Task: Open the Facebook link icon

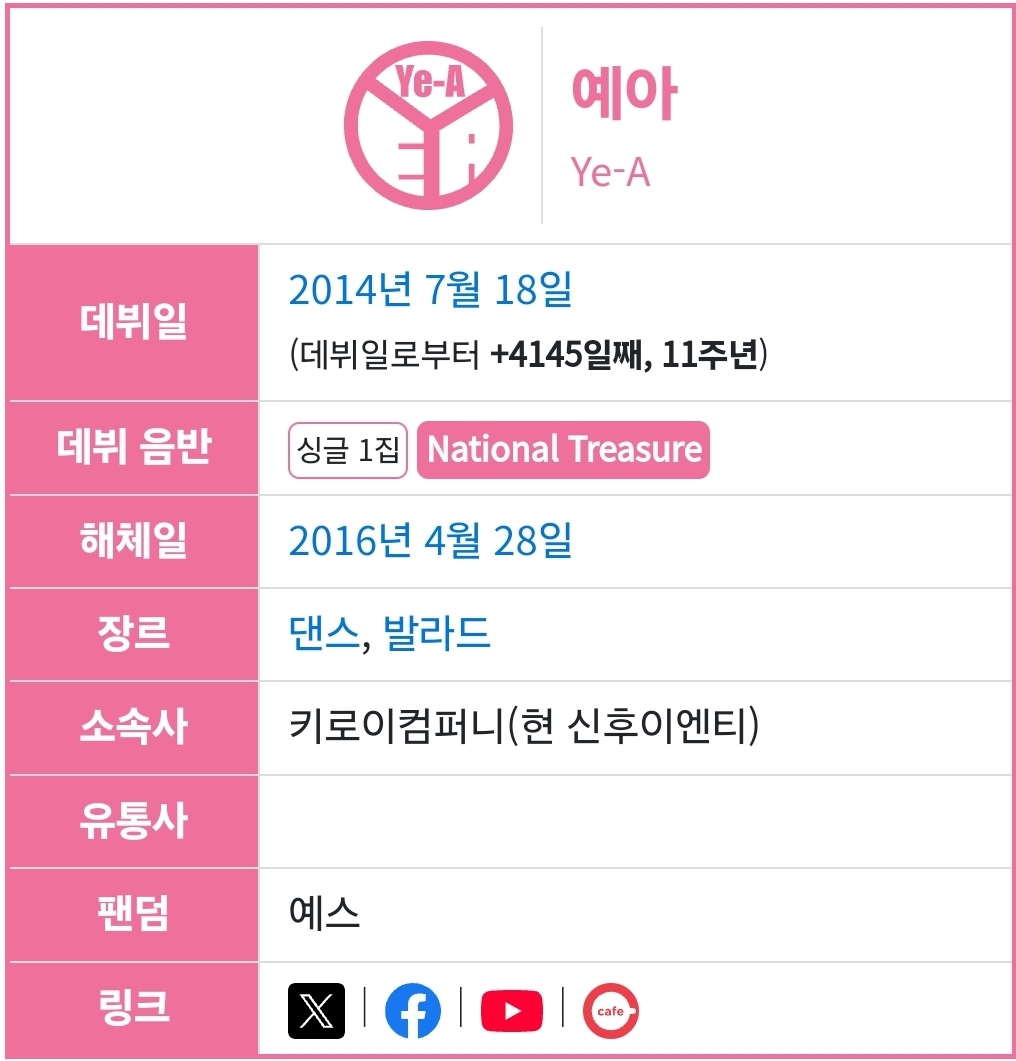Action: click(412, 1011)
